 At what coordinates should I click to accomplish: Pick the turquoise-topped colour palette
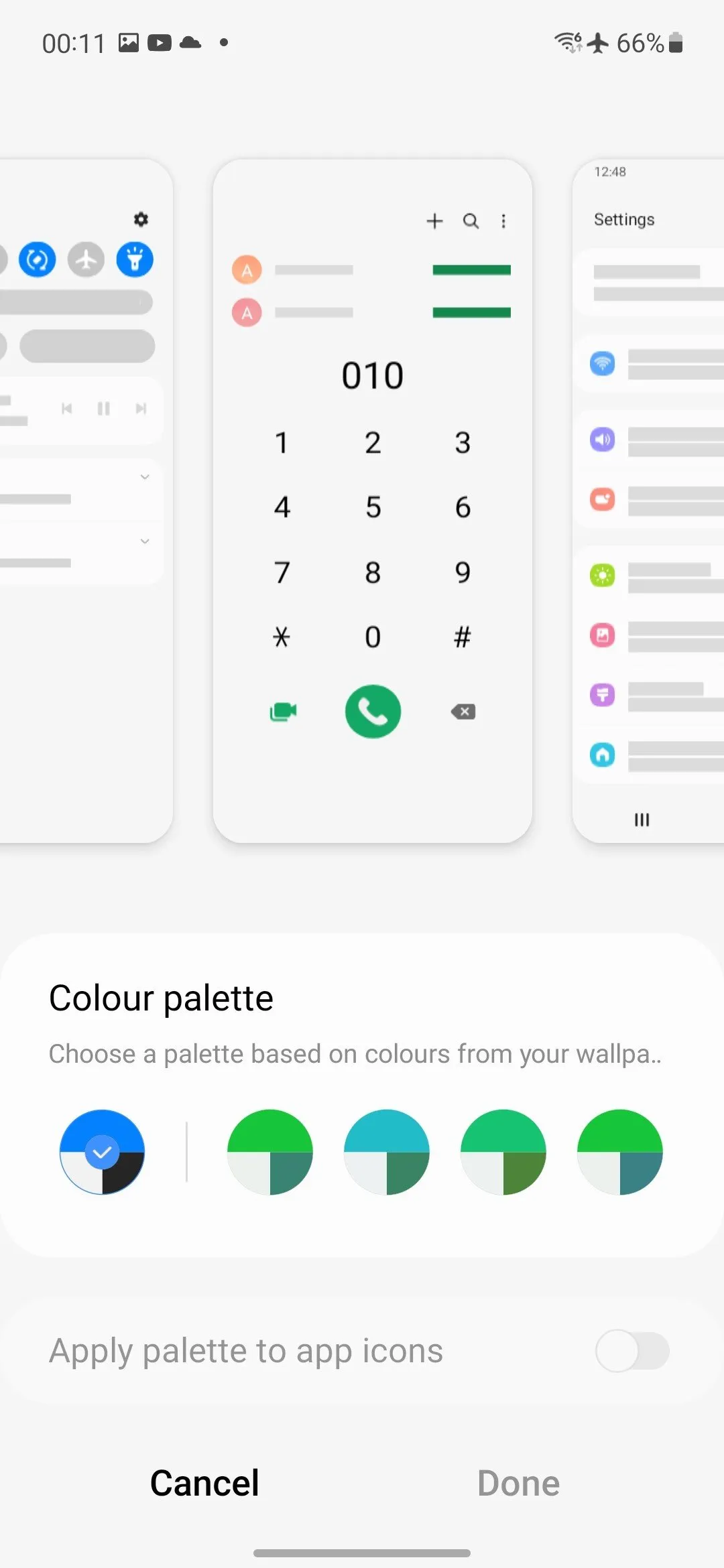click(x=387, y=1152)
